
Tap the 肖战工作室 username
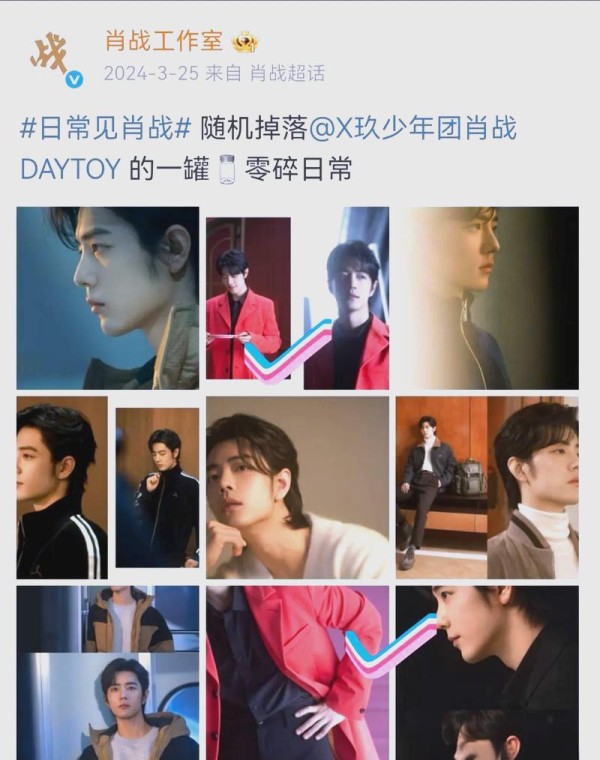pyautogui.click(x=162, y=41)
